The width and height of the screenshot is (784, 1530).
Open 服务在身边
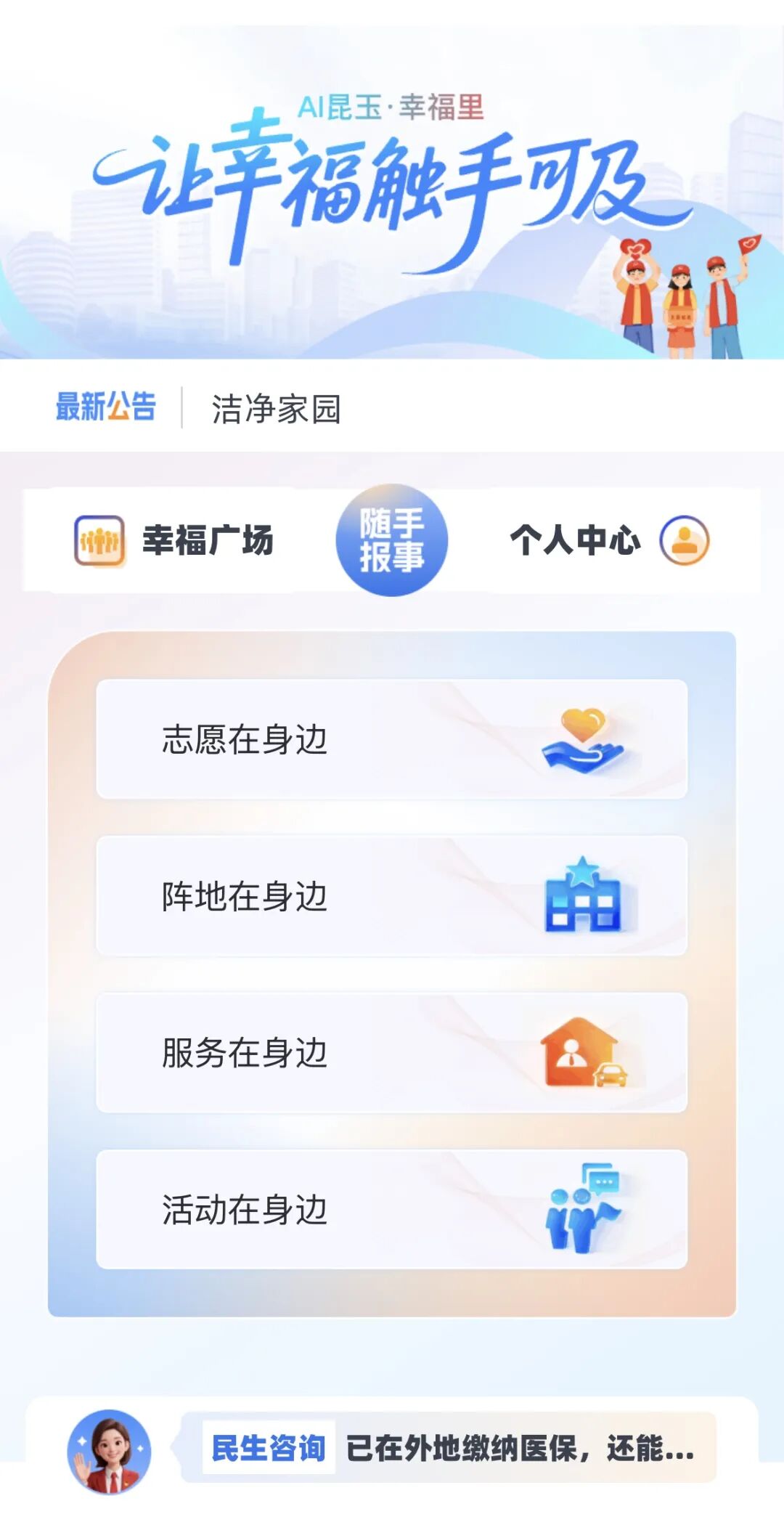[391, 1053]
